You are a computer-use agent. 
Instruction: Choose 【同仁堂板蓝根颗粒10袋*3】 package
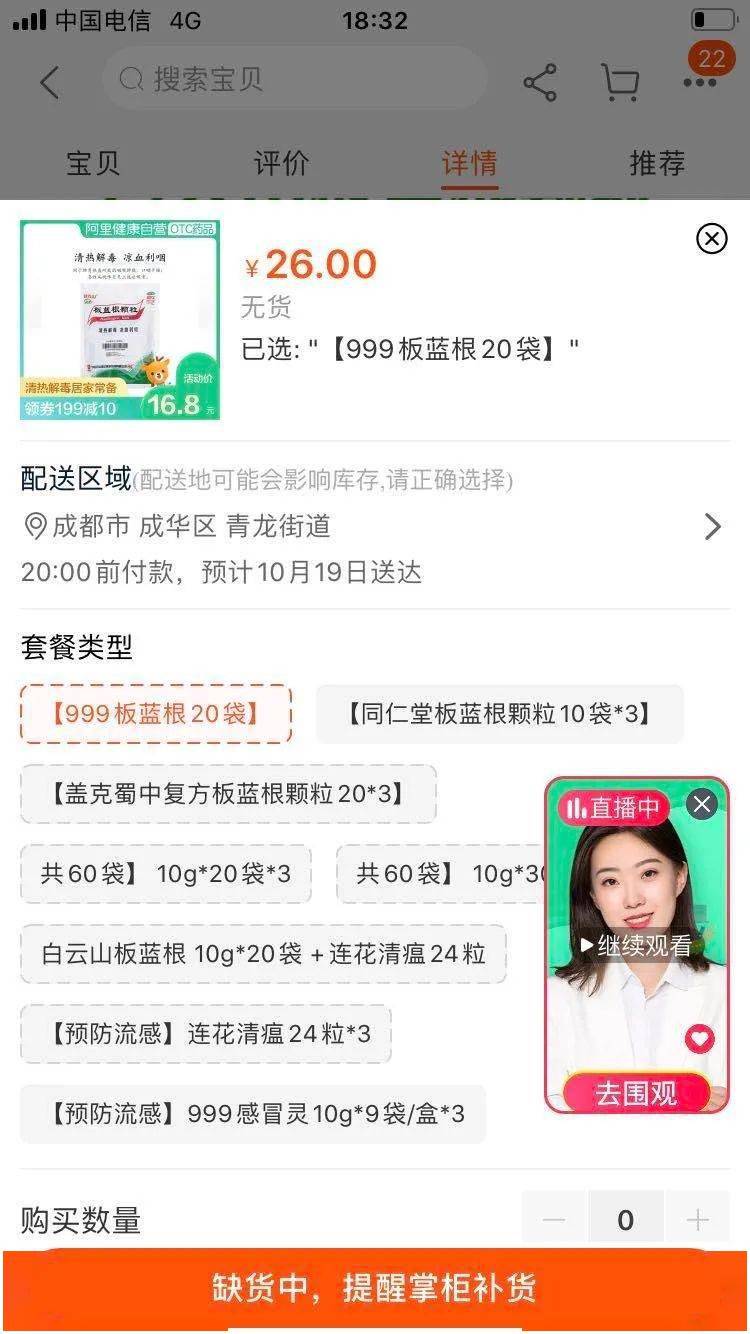pos(499,714)
